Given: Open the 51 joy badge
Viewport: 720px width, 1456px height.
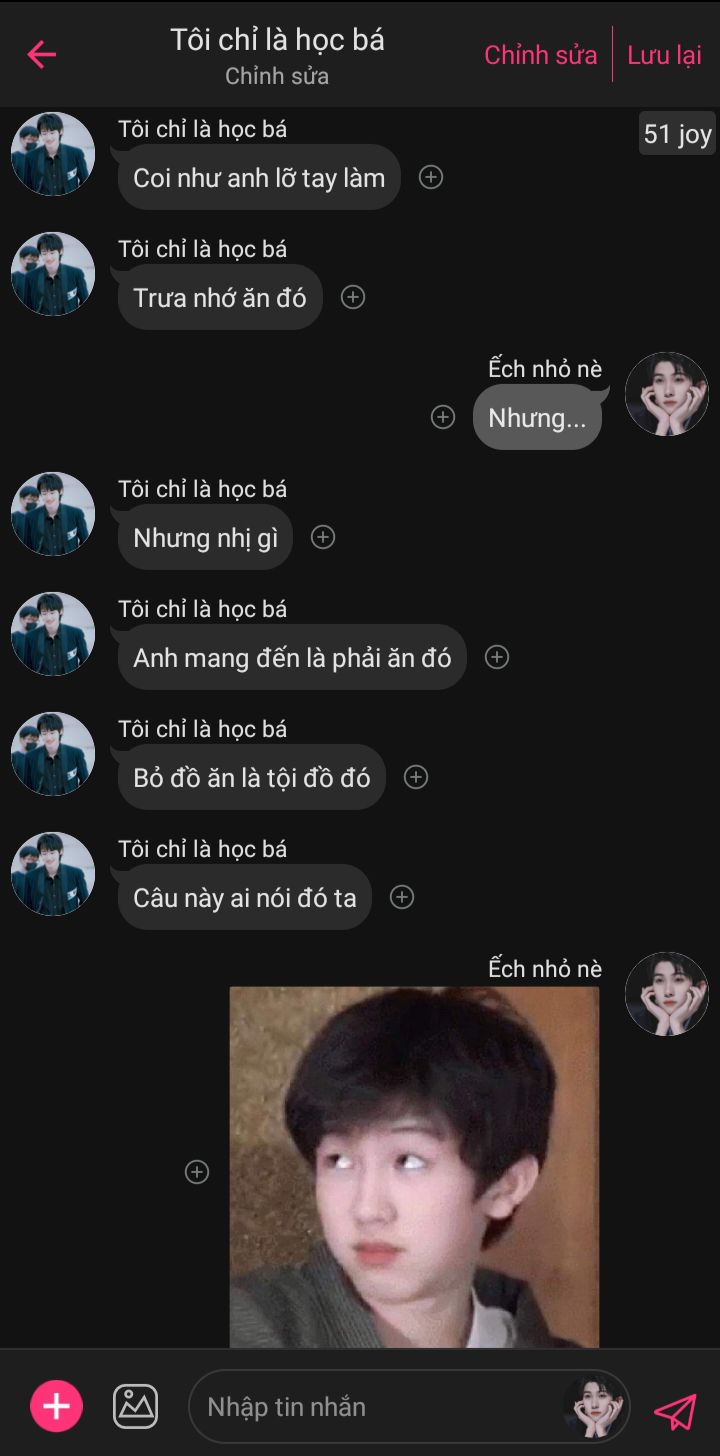Looking at the screenshot, I should (677, 134).
